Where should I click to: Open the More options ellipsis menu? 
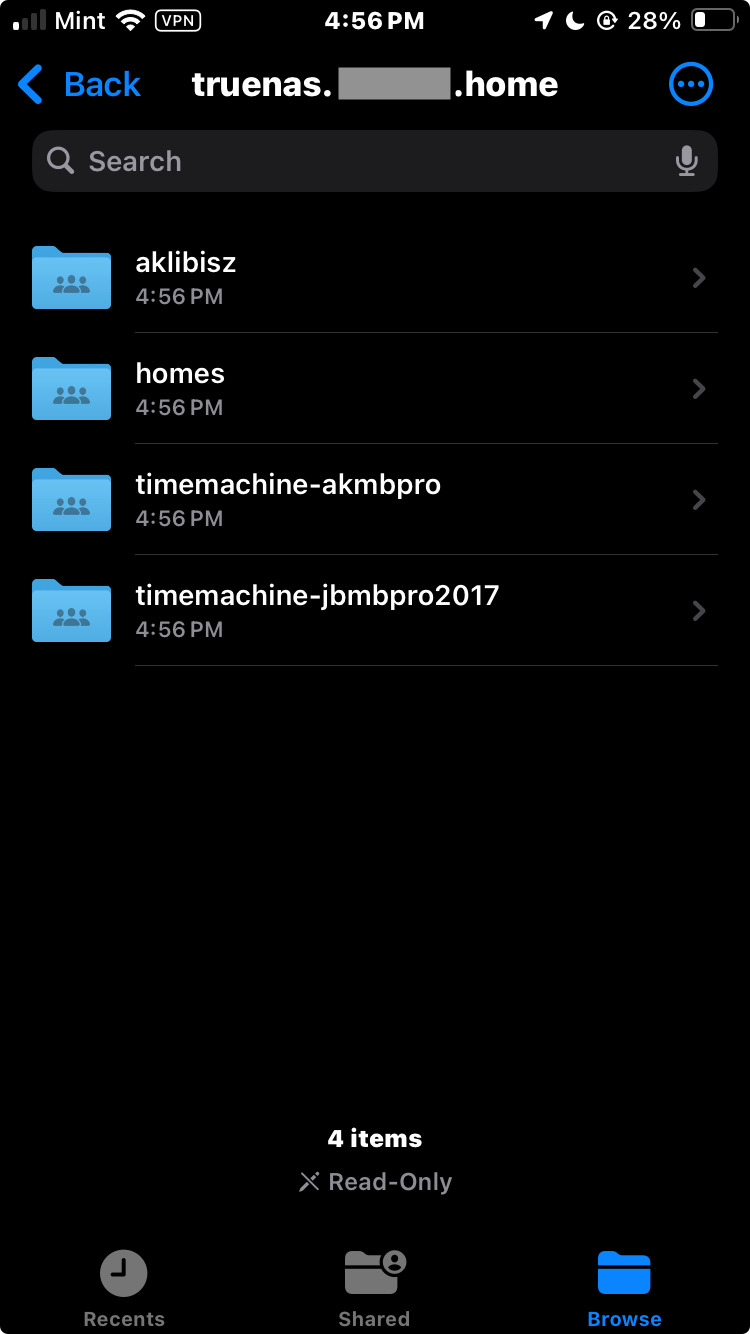pos(690,84)
